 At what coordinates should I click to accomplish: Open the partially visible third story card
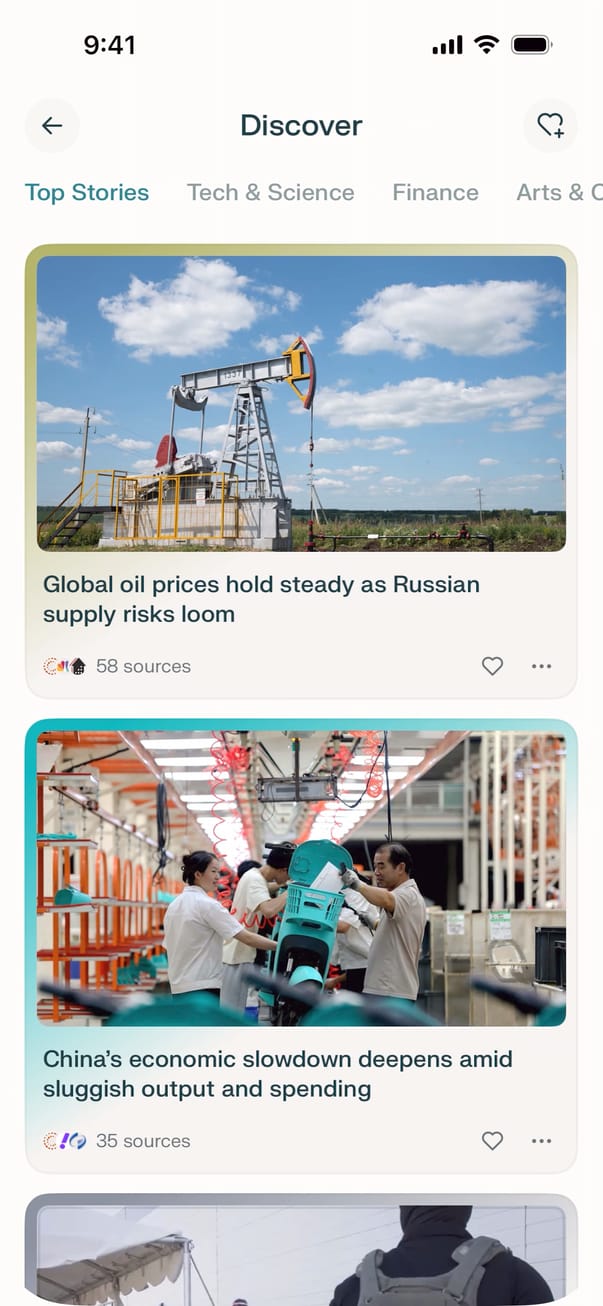(x=300, y=1252)
